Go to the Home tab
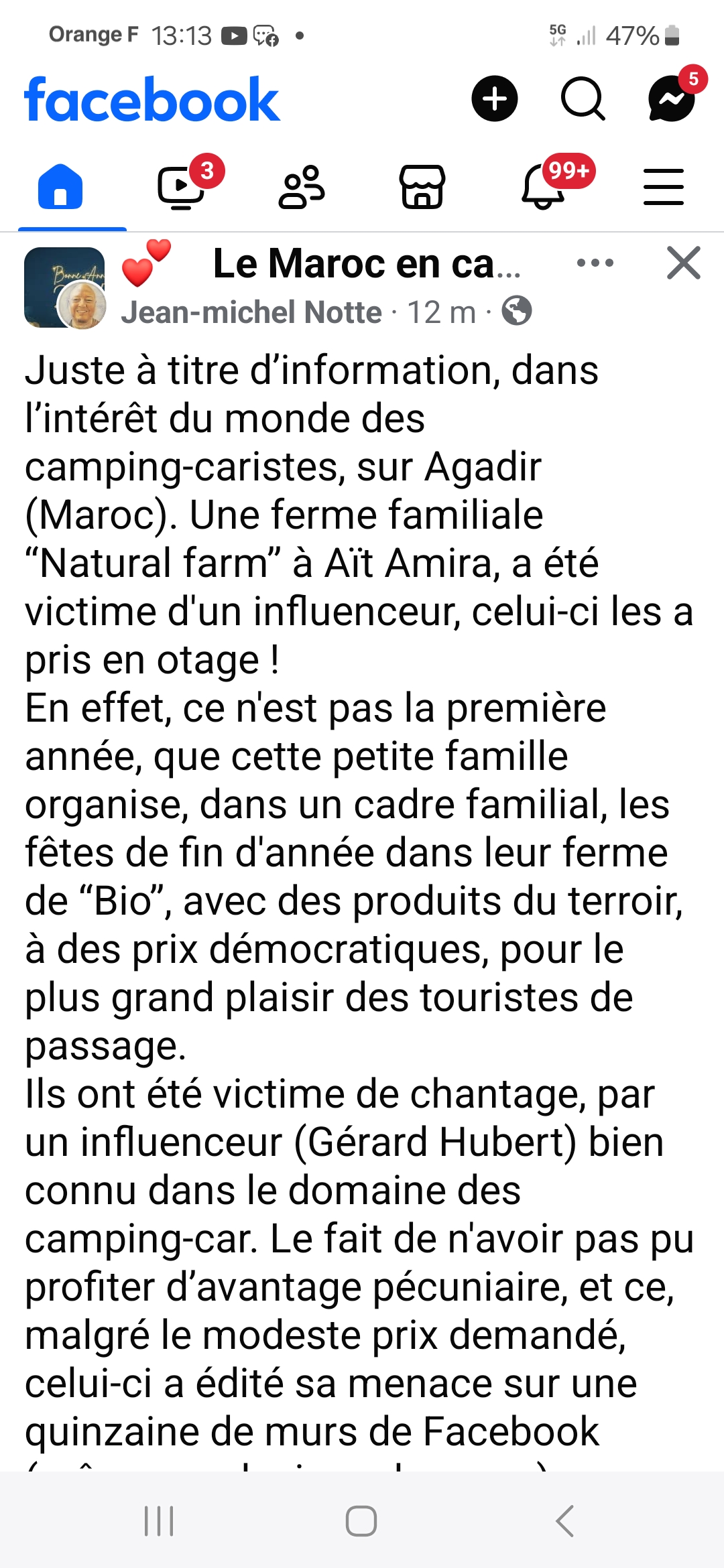 point(60,186)
